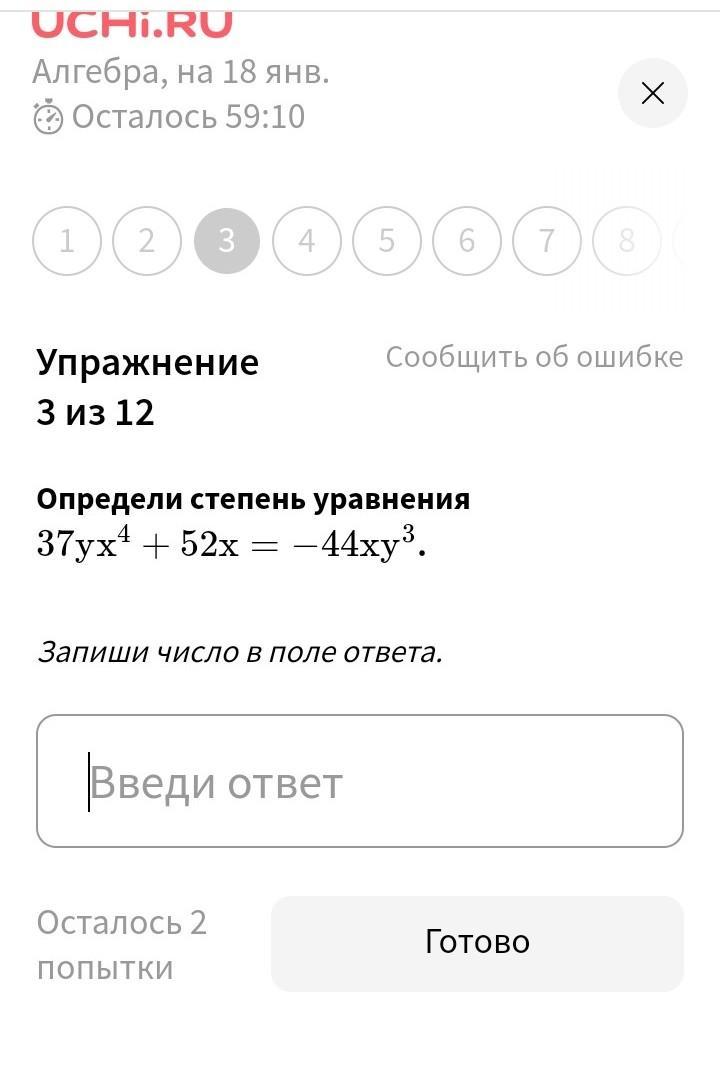Tap the 'Сообщить об ошибке' link
The width and height of the screenshot is (720, 1090).
pos(534,357)
